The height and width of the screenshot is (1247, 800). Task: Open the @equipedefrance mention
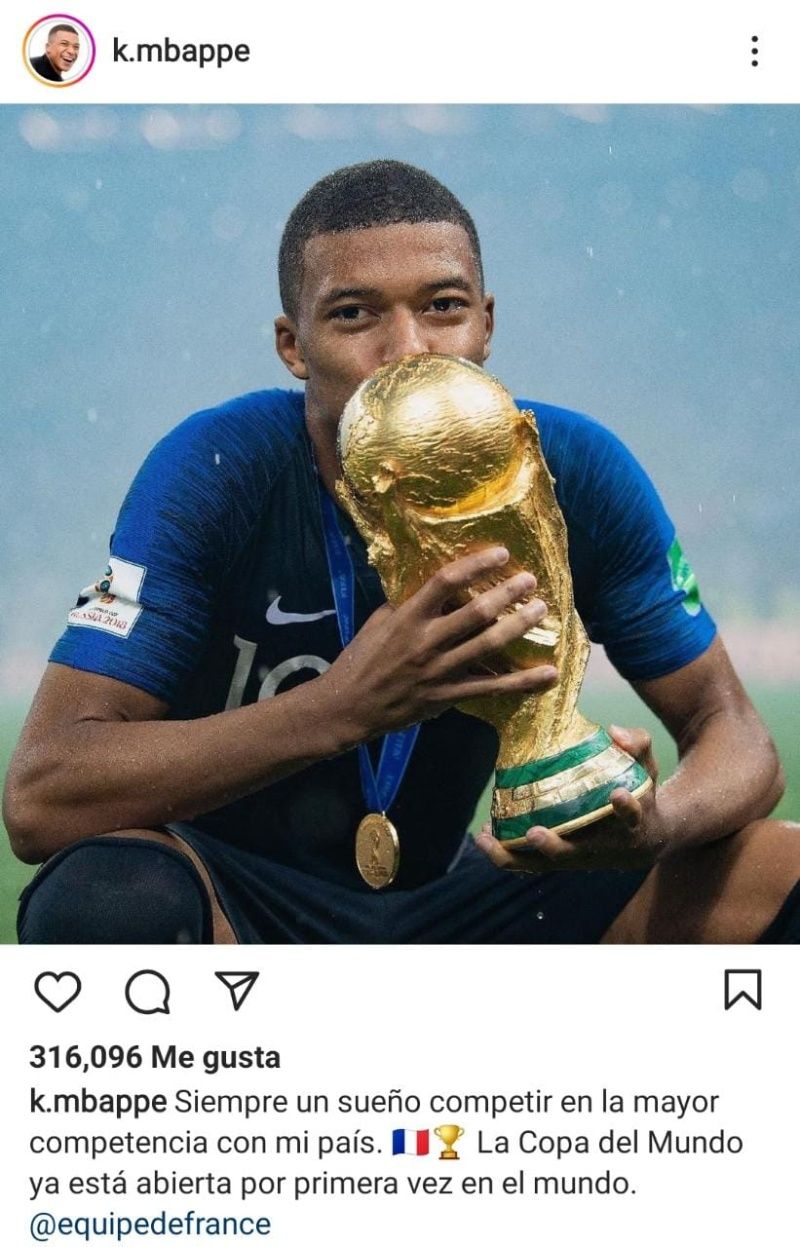[x=149, y=1224]
